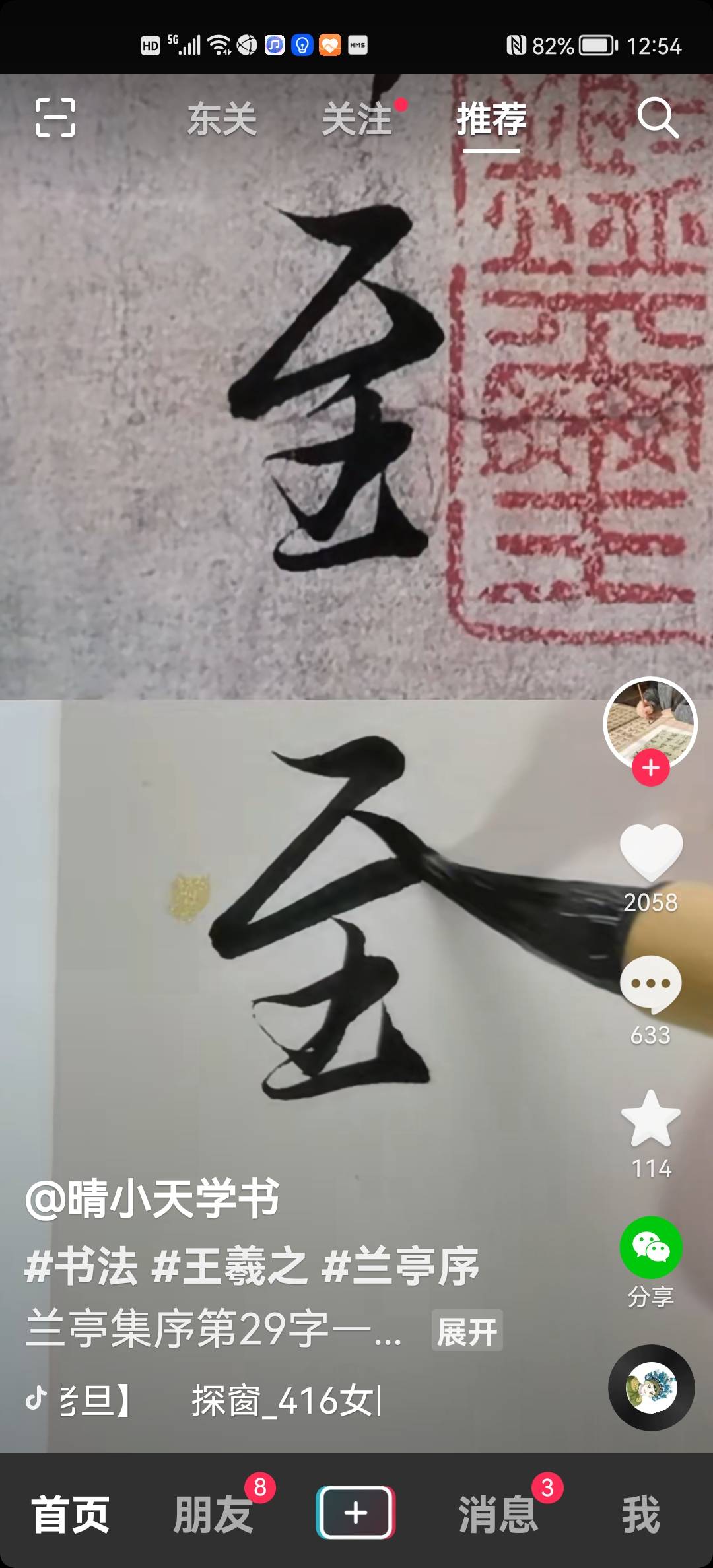Open the QR code scanner
The width and height of the screenshot is (713, 1568).
55,119
